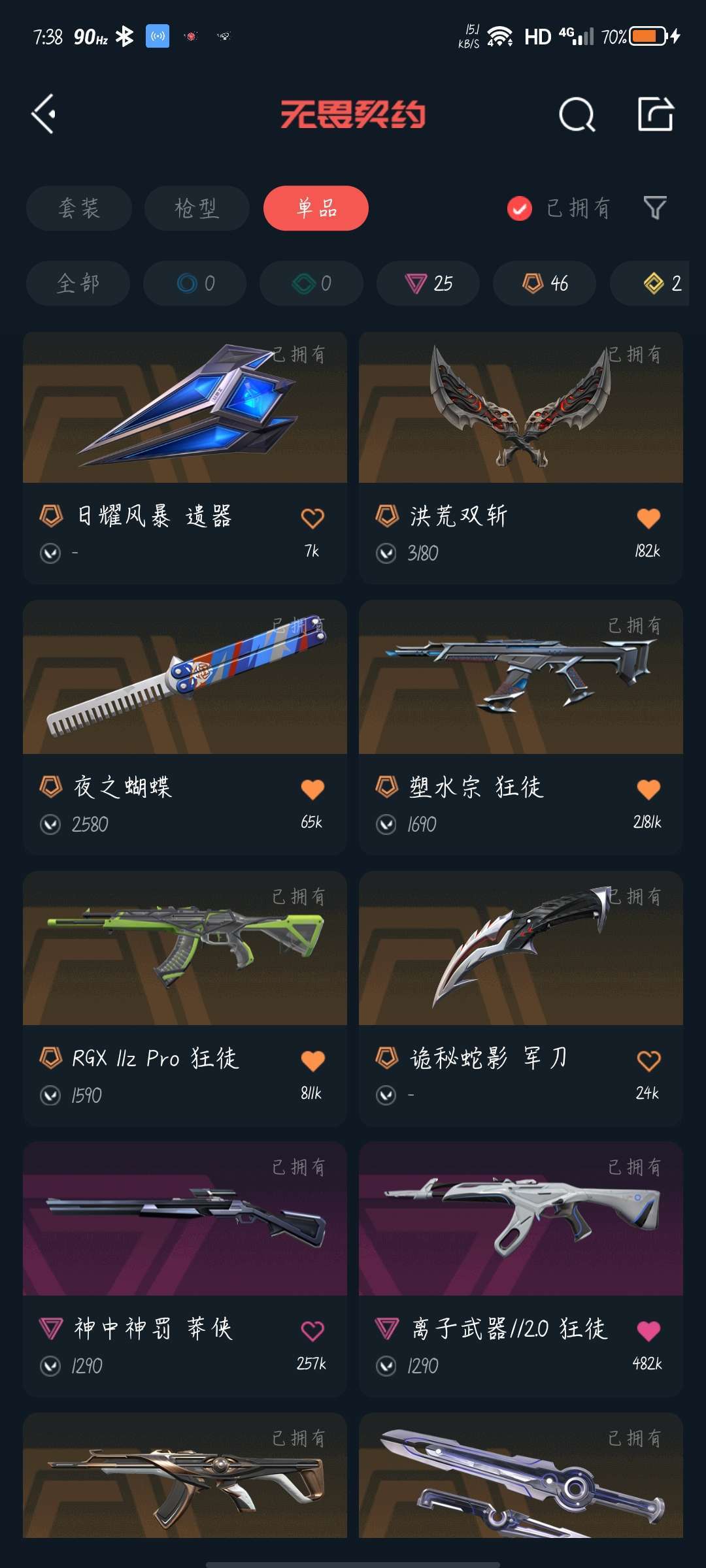This screenshot has width=706, height=1568.
Task: Like the 神中神罚 莽侠 skin
Action: tap(312, 1331)
